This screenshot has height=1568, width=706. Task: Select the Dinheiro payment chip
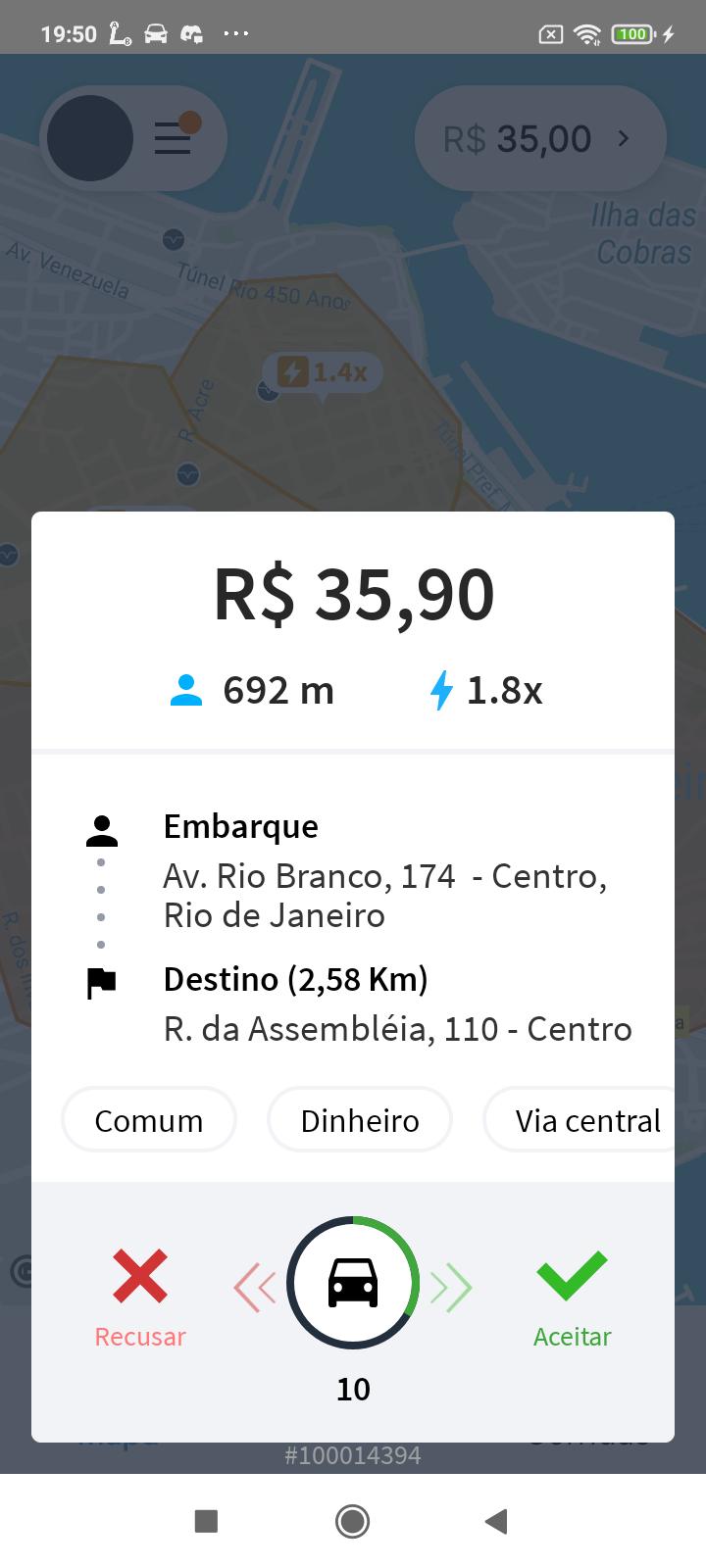point(360,1120)
